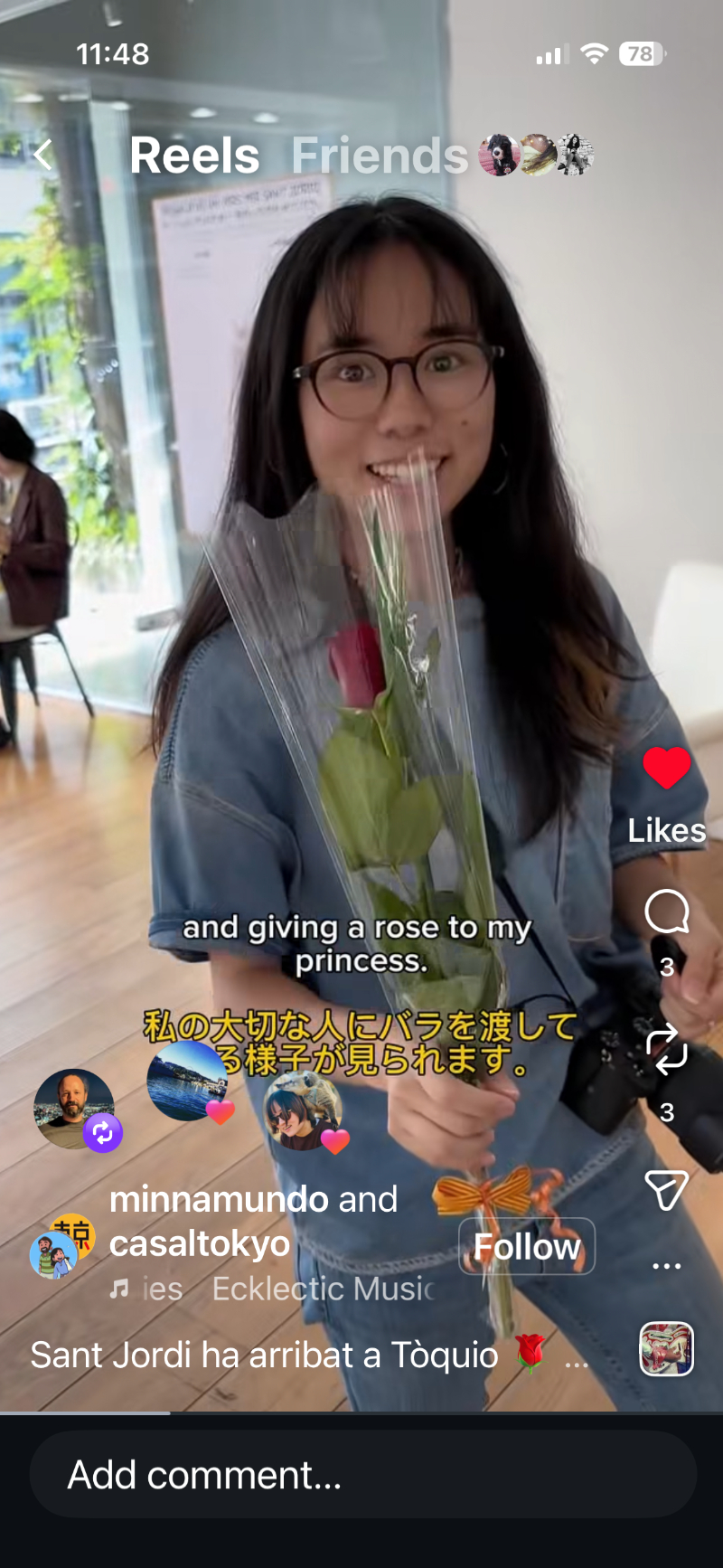Like this reel with the heart
Viewport: 723px width, 1568px height.
coord(667,769)
